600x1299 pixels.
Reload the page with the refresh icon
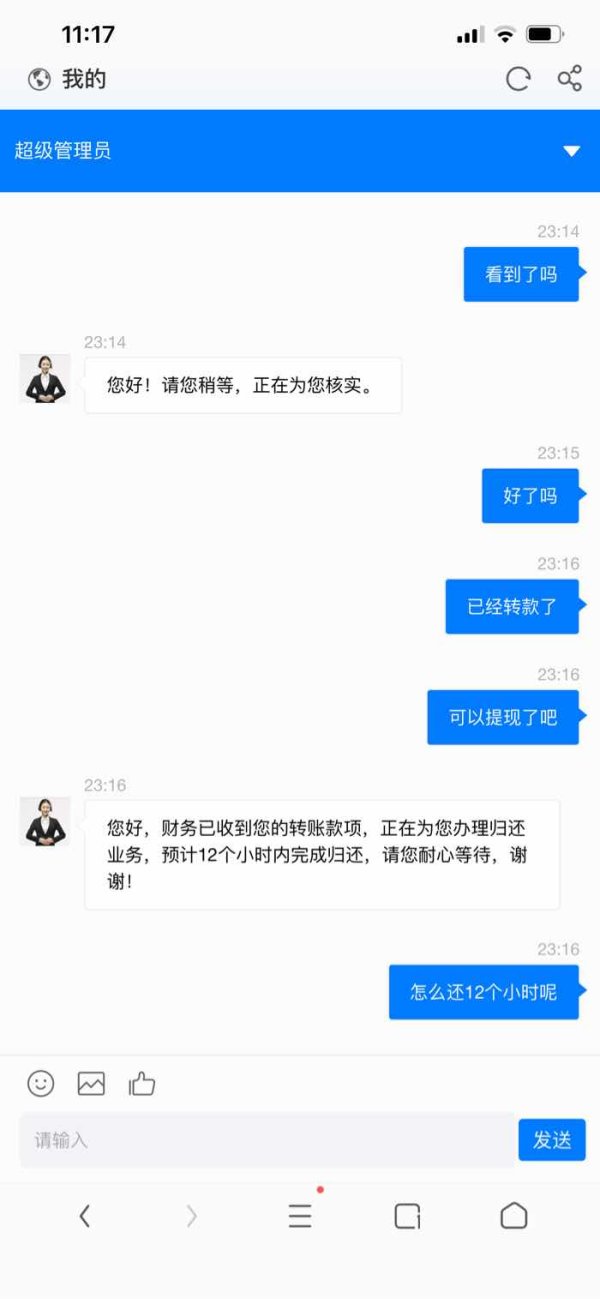coord(518,79)
